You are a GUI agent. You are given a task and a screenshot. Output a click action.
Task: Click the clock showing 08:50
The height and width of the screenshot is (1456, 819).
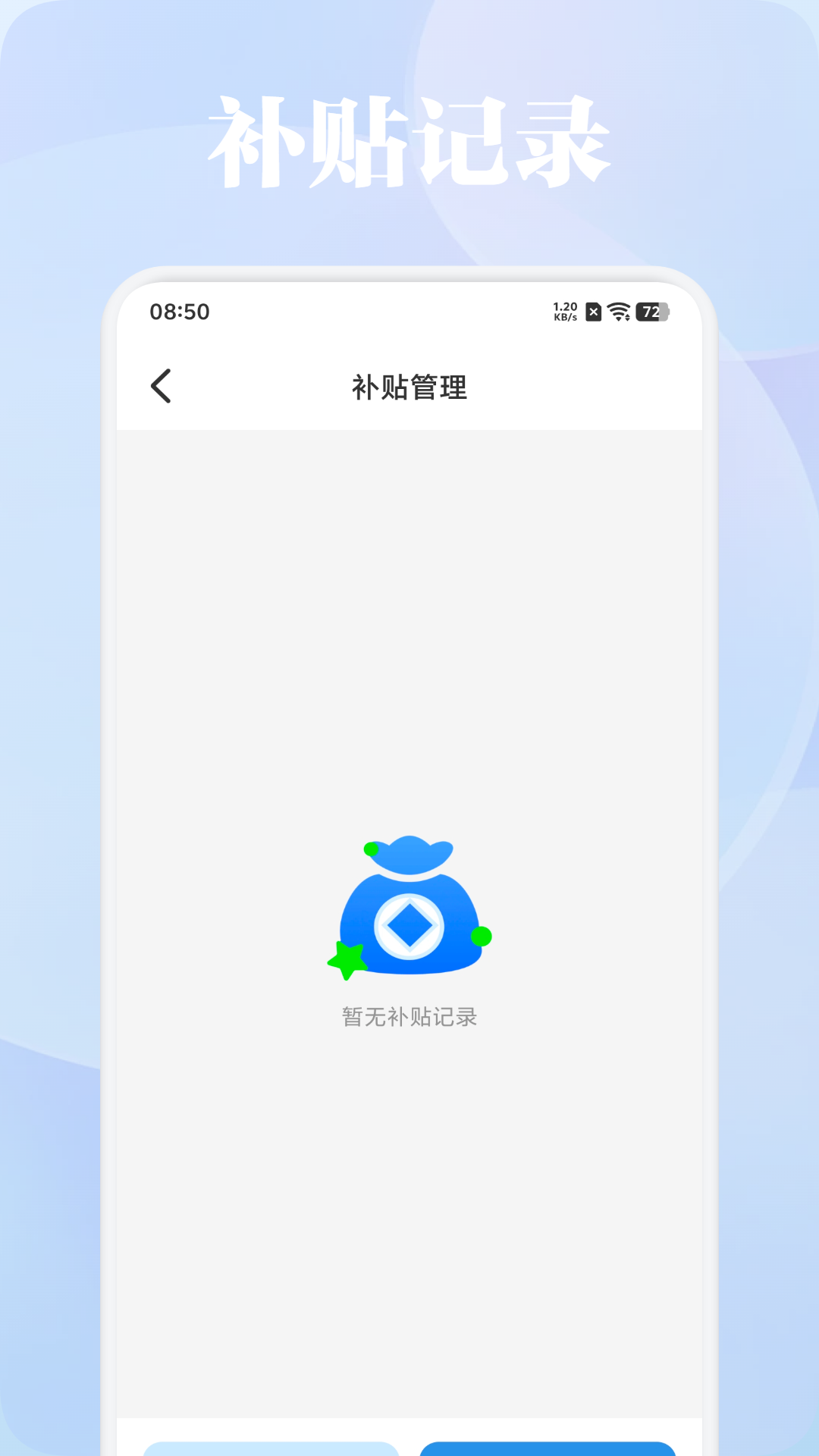[180, 311]
